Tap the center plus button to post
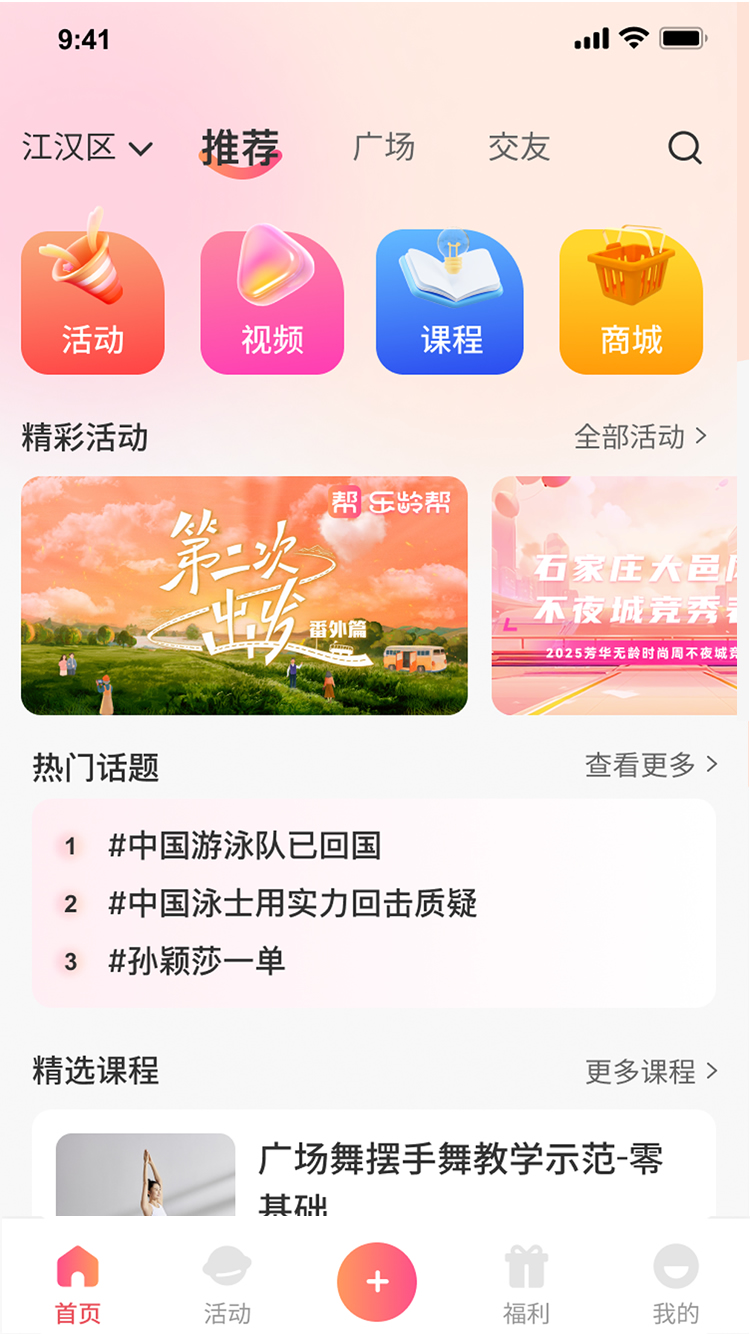The height and width of the screenshot is (1334, 750). 376,1282
